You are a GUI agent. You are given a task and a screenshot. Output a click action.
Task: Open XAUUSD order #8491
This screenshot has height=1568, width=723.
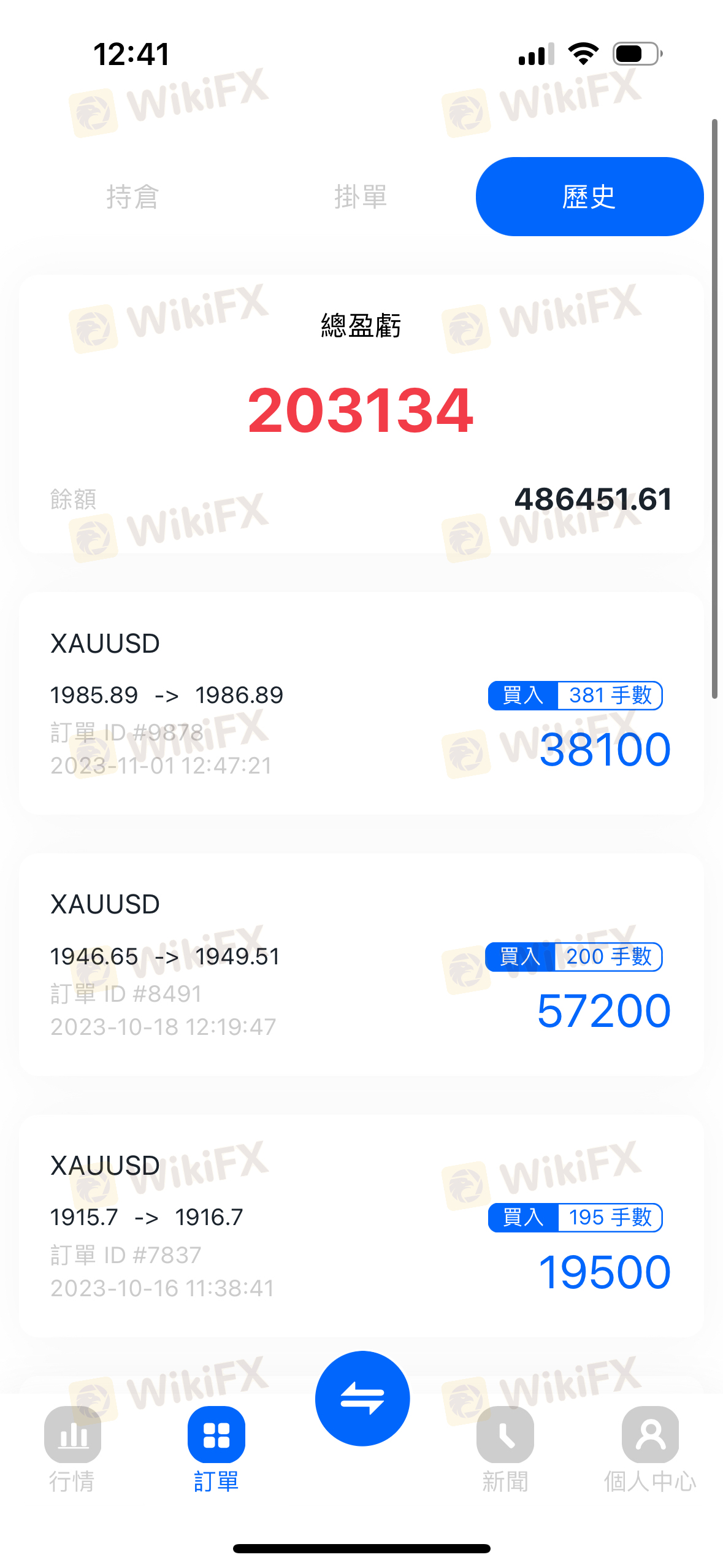point(361,964)
